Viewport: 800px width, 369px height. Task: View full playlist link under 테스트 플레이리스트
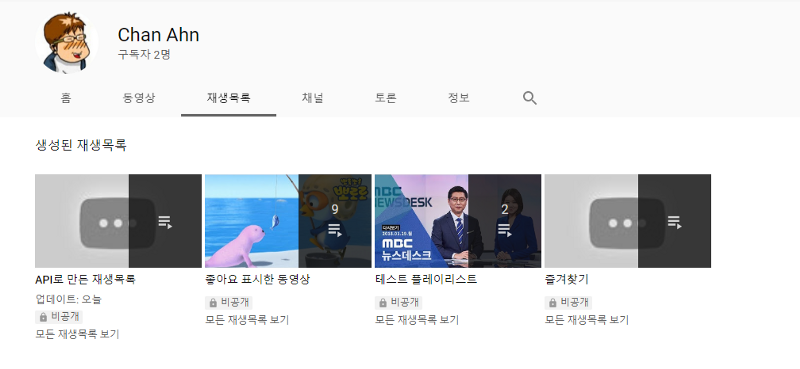click(x=417, y=320)
